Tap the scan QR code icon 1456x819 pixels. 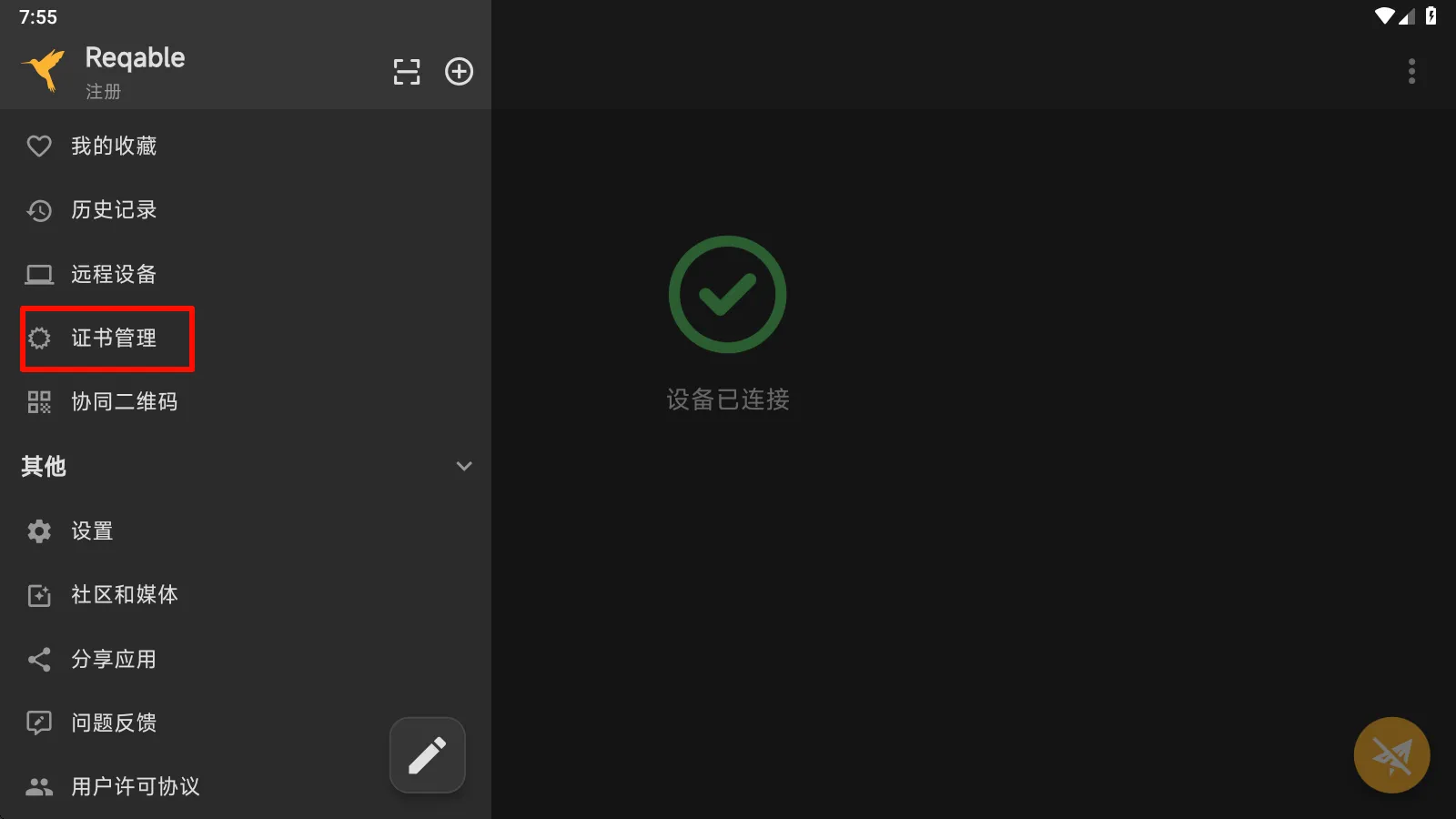(407, 72)
